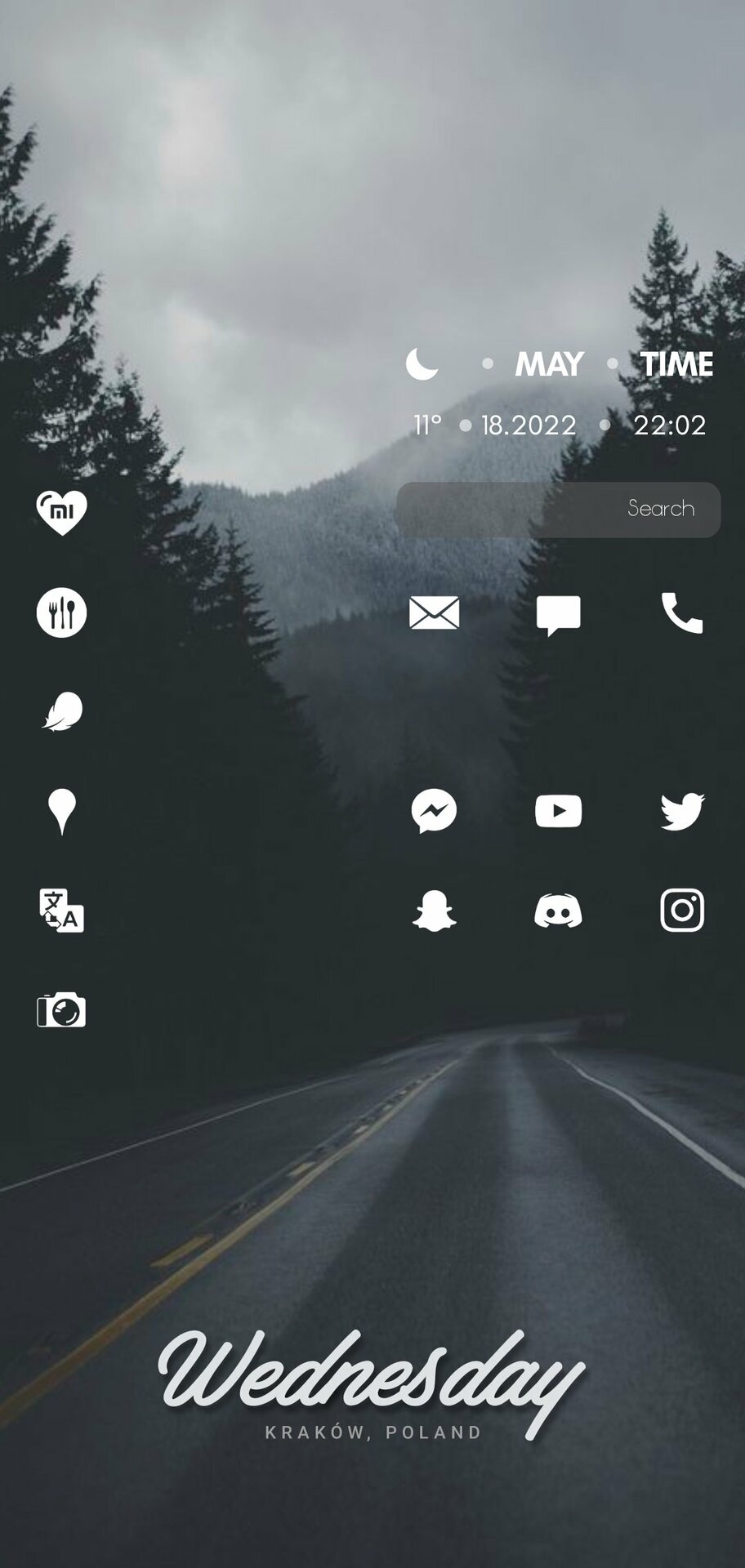Open the SMS messages speech bubble
Image resolution: width=745 pixels, height=1568 pixels.
[x=558, y=615]
